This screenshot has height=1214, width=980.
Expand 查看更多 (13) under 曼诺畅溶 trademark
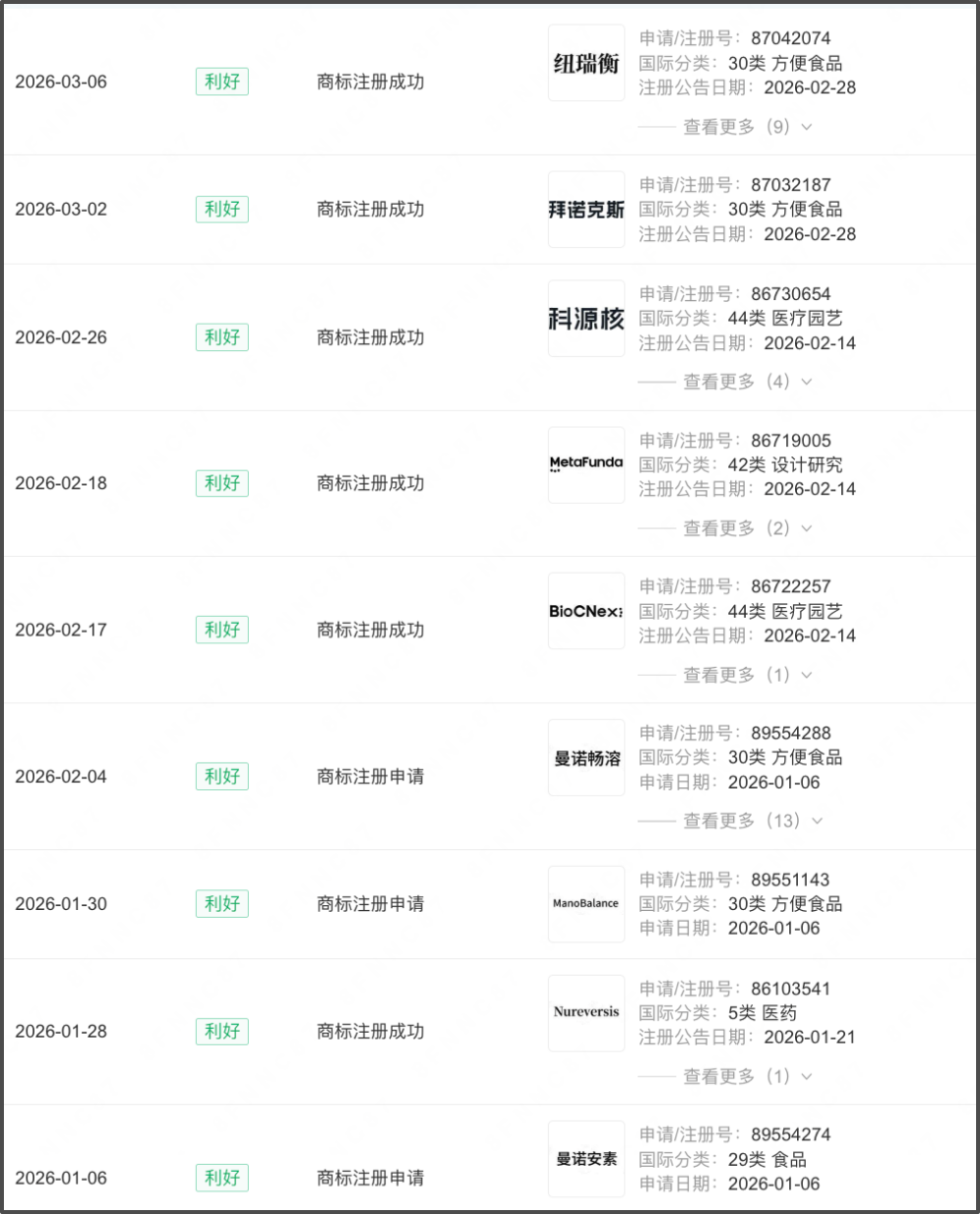click(x=753, y=820)
